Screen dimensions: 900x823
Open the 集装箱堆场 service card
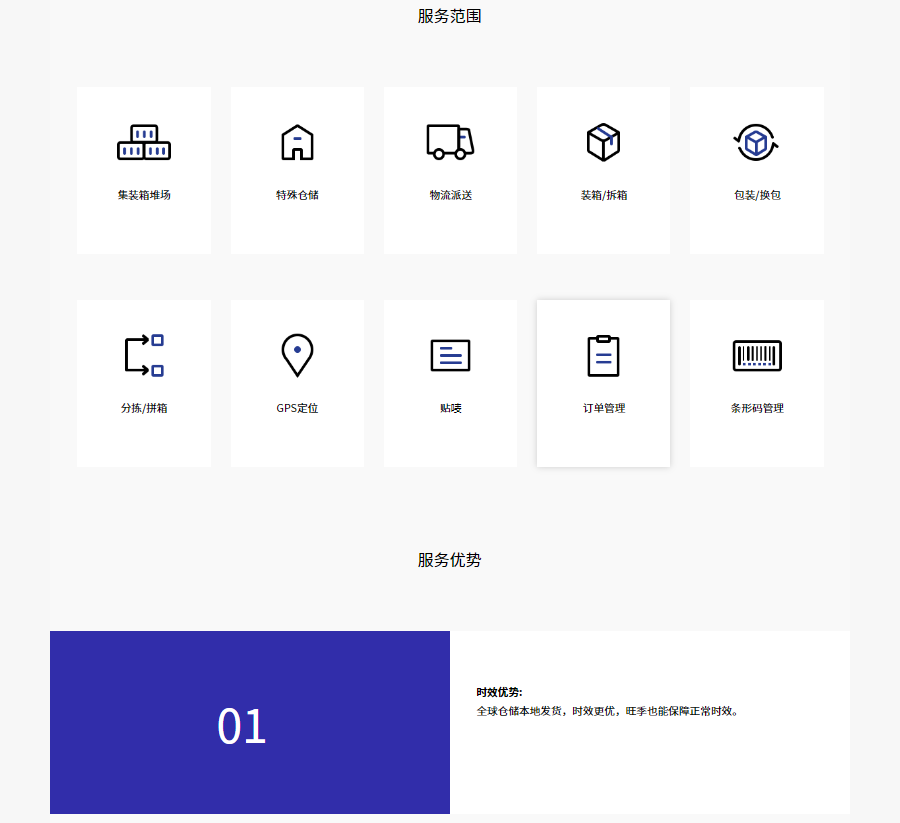point(144,170)
